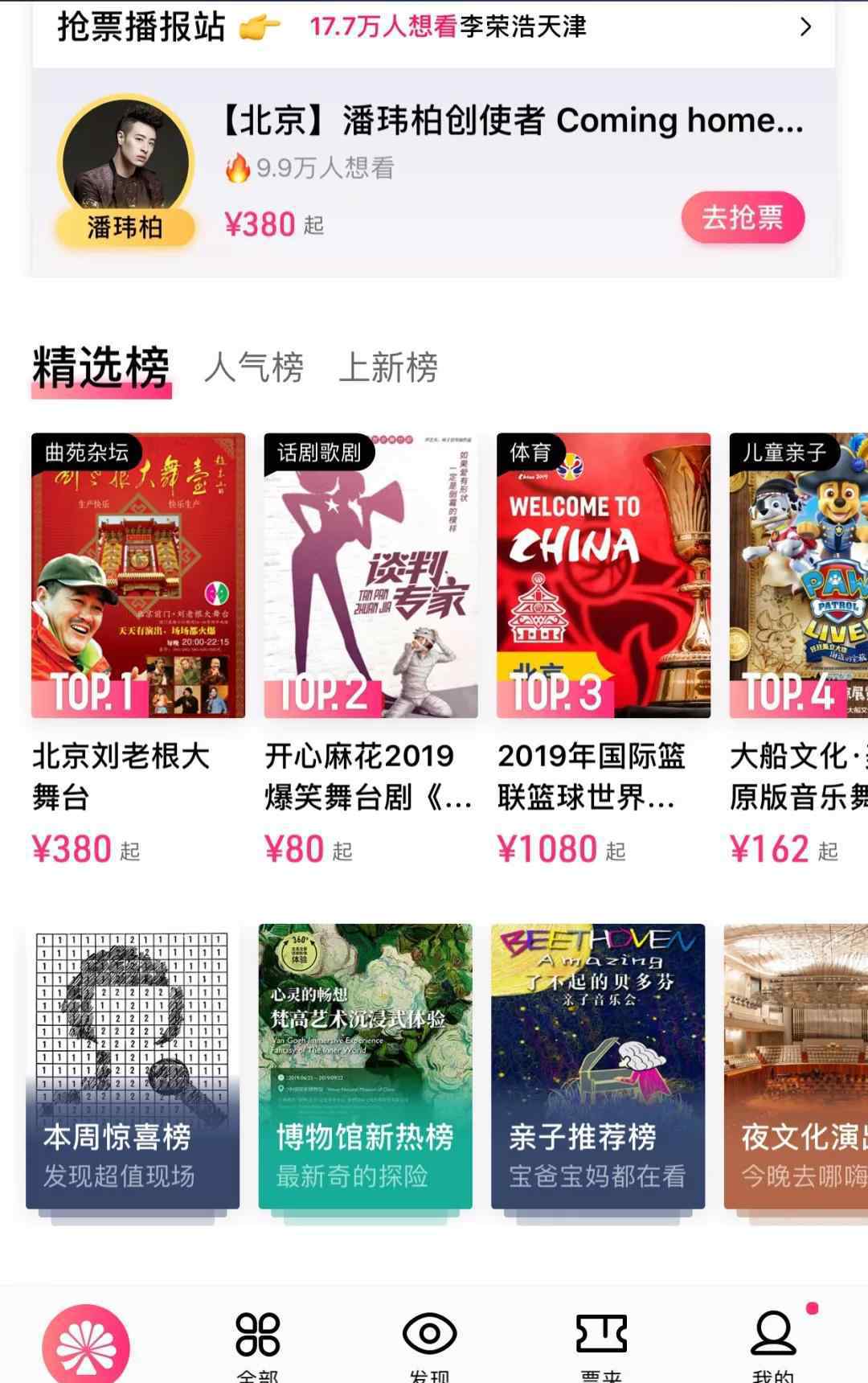Switch to the 上新榜 tab
The height and width of the screenshot is (1383, 868).
click(388, 368)
